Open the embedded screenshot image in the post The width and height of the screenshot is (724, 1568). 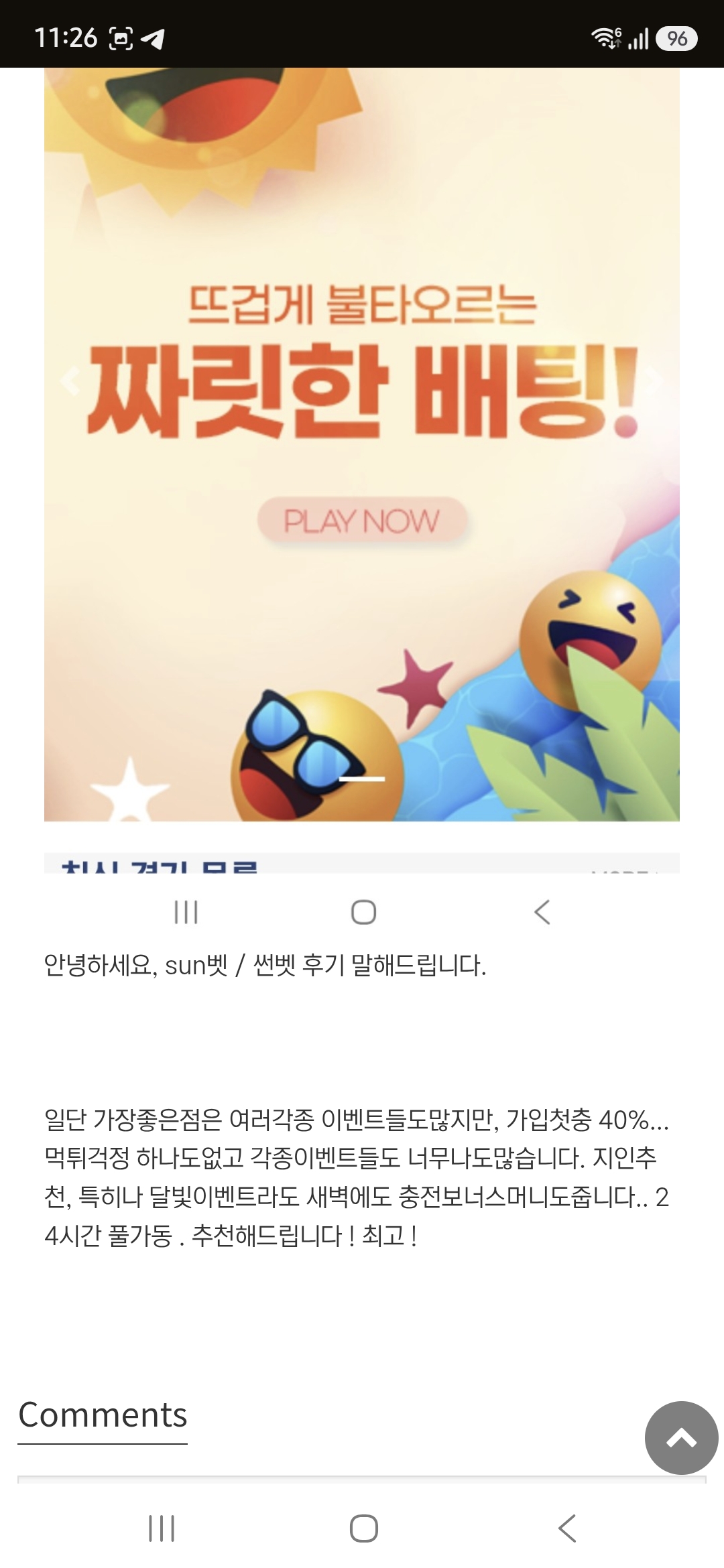click(x=362, y=499)
